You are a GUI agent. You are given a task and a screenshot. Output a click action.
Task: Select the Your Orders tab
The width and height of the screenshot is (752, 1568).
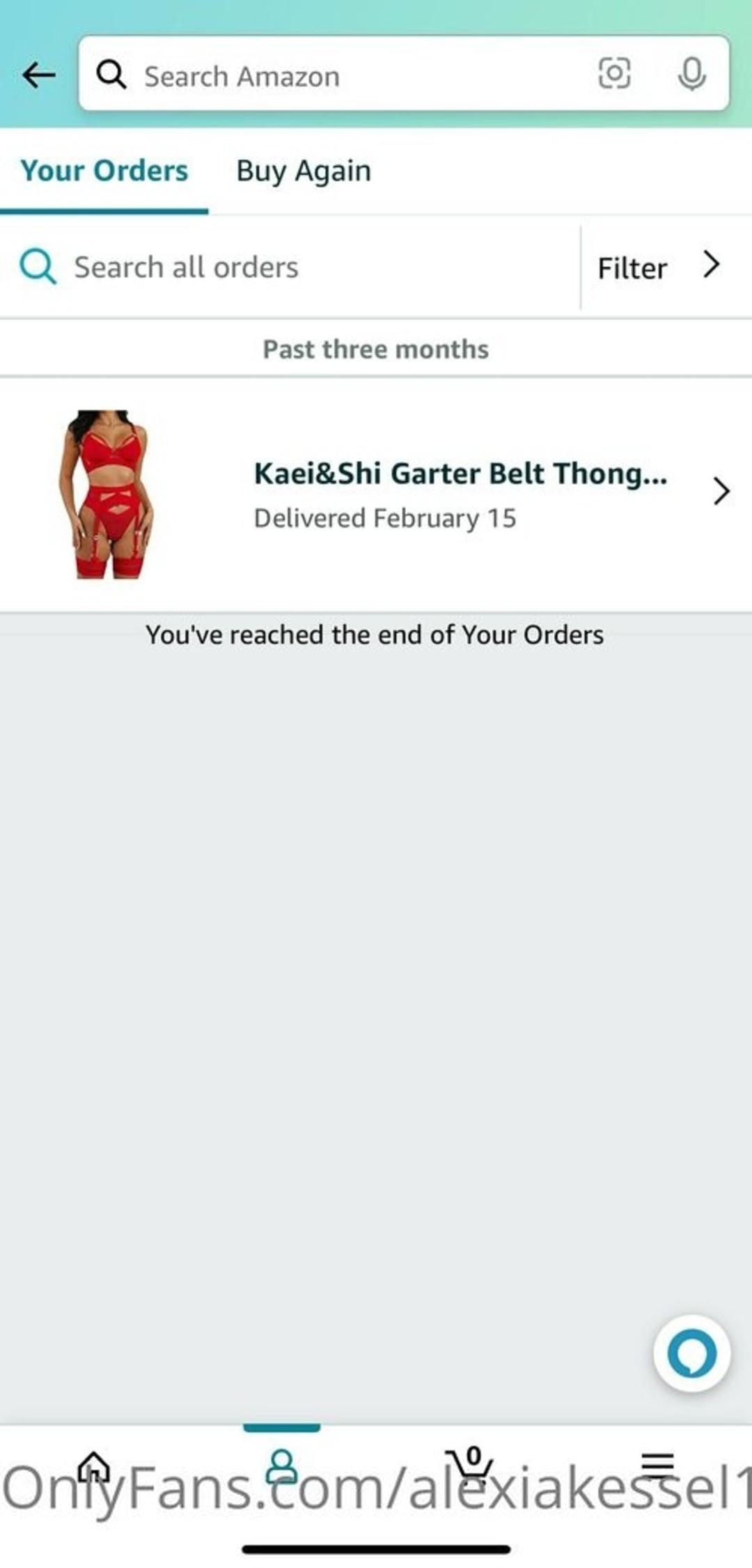pyautogui.click(x=104, y=171)
